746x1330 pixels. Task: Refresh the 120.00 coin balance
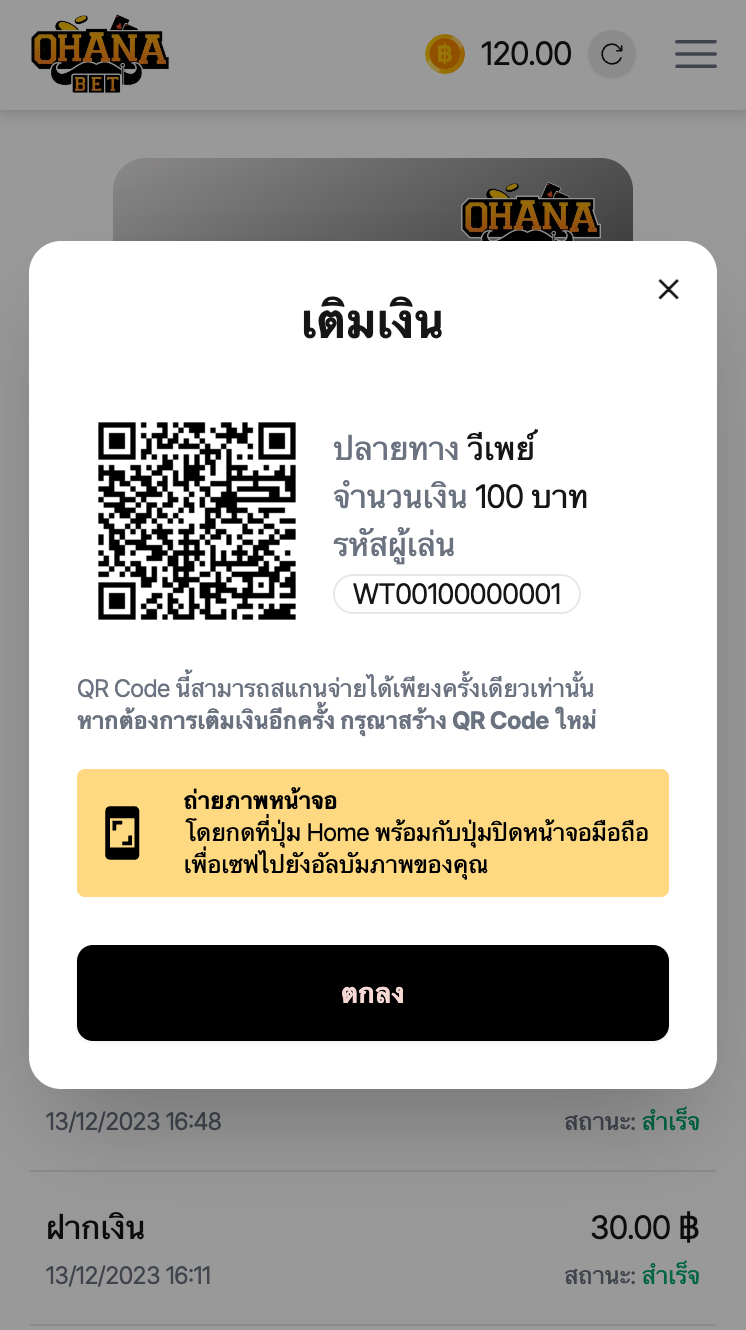pos(612,54)
